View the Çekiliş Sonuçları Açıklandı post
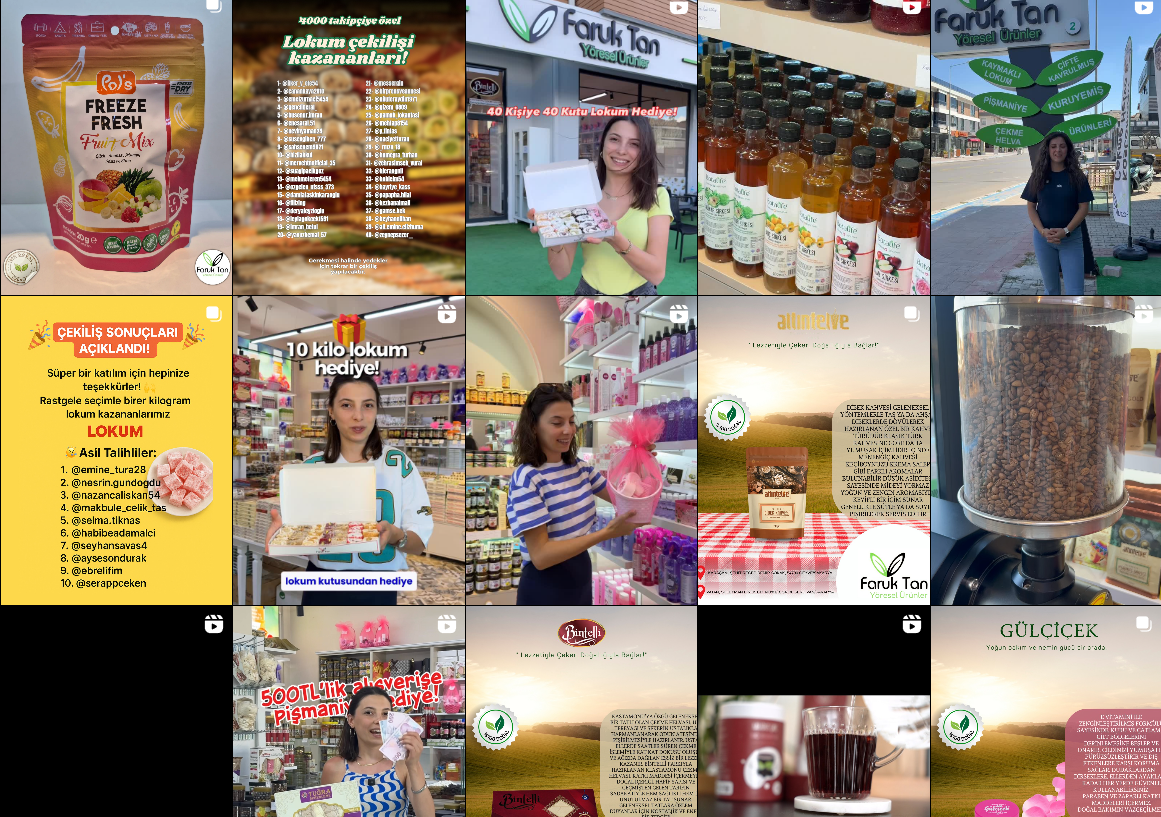The image size is (1161, 817). [x=116, y=450]
